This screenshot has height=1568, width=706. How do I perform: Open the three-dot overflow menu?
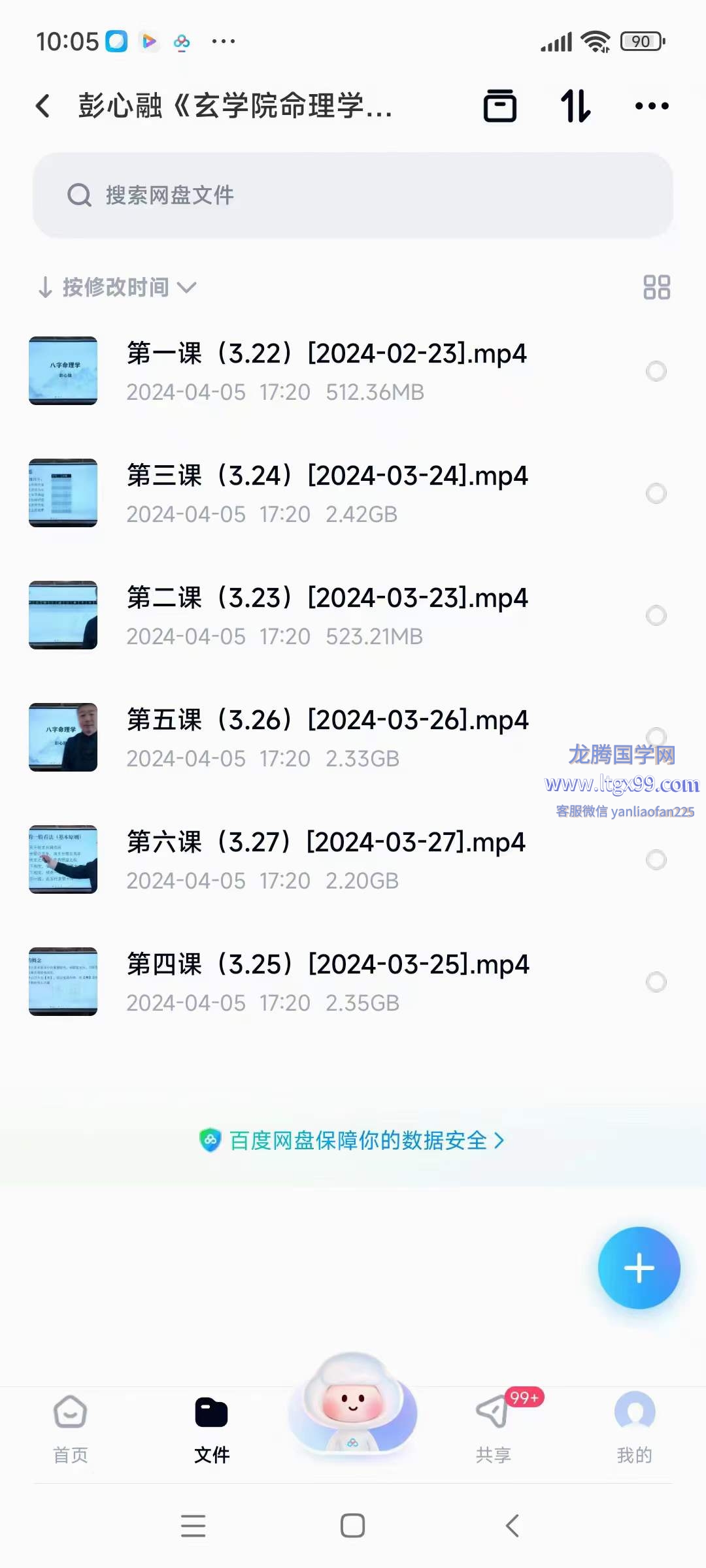point(652,106)
